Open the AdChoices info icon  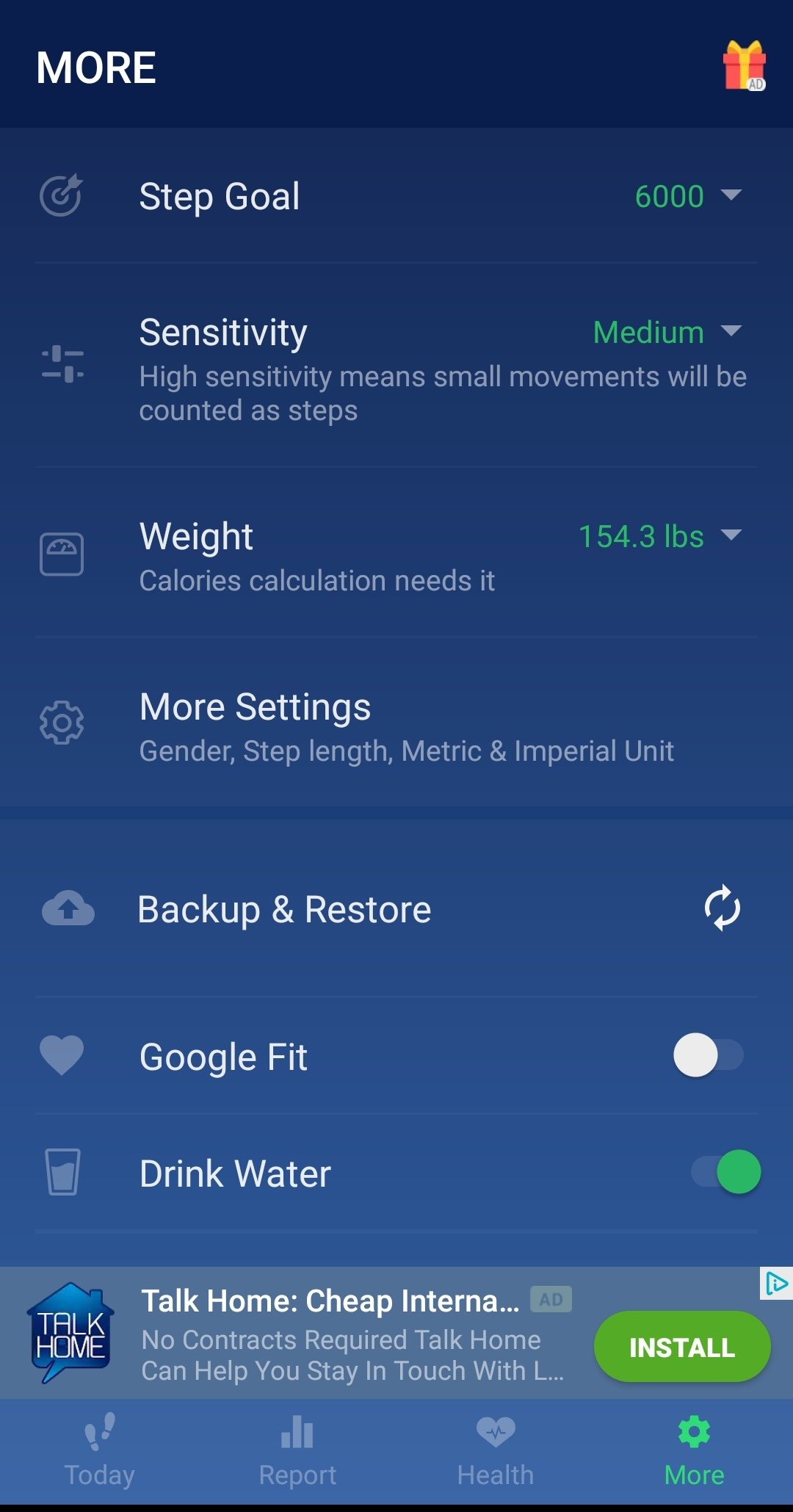tap(776, 1284)
